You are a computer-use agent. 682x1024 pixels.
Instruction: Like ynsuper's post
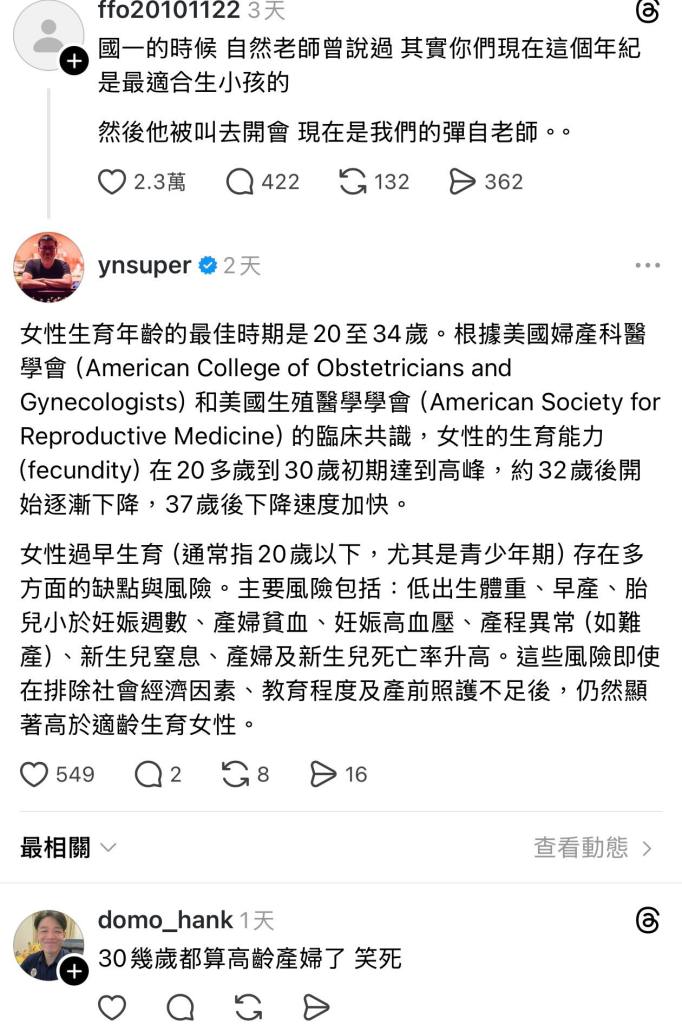35,774
